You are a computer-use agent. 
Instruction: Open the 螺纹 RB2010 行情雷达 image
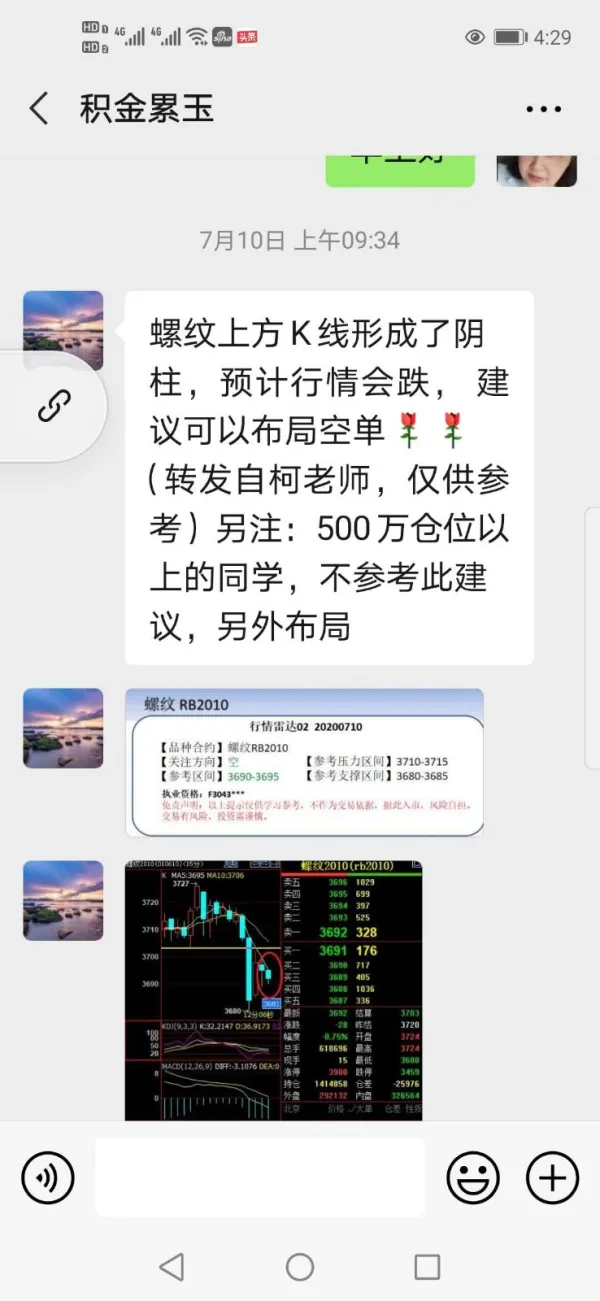click(x=304, y=762)
